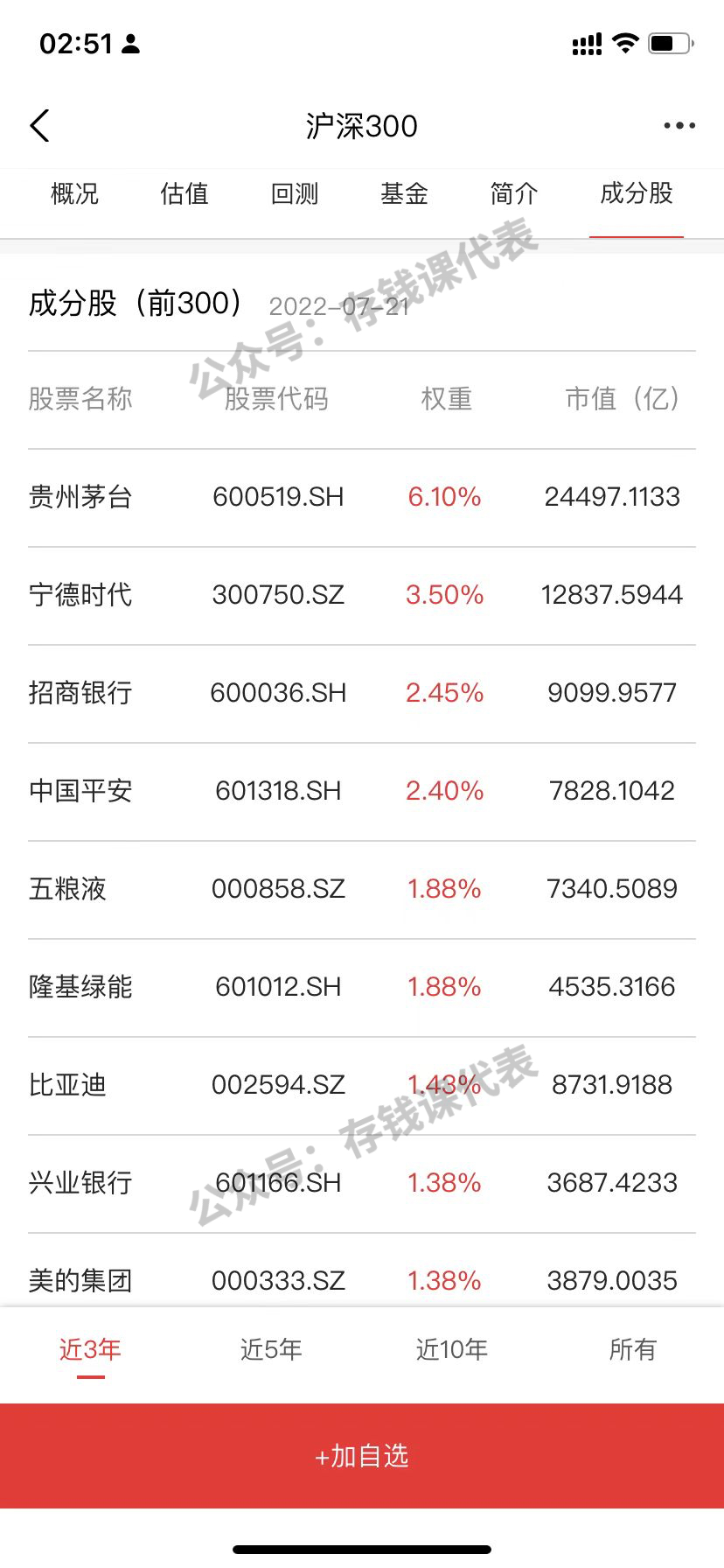Image resolution: width=724 pixels, height=1568 pixels.
Task: Open the 中国平安 row
Action: pos(362,792)
